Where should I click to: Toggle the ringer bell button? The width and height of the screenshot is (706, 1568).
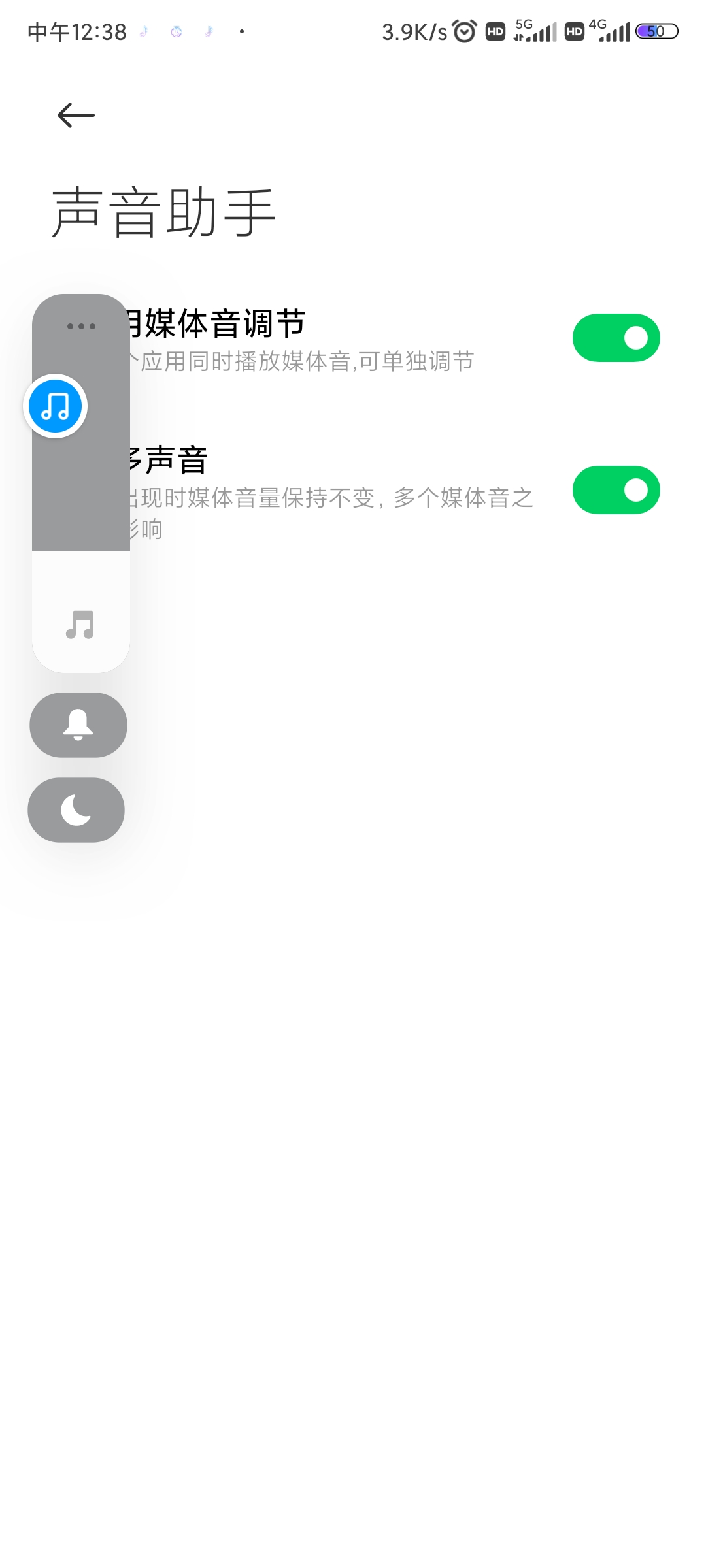click(x=78, y=725)
